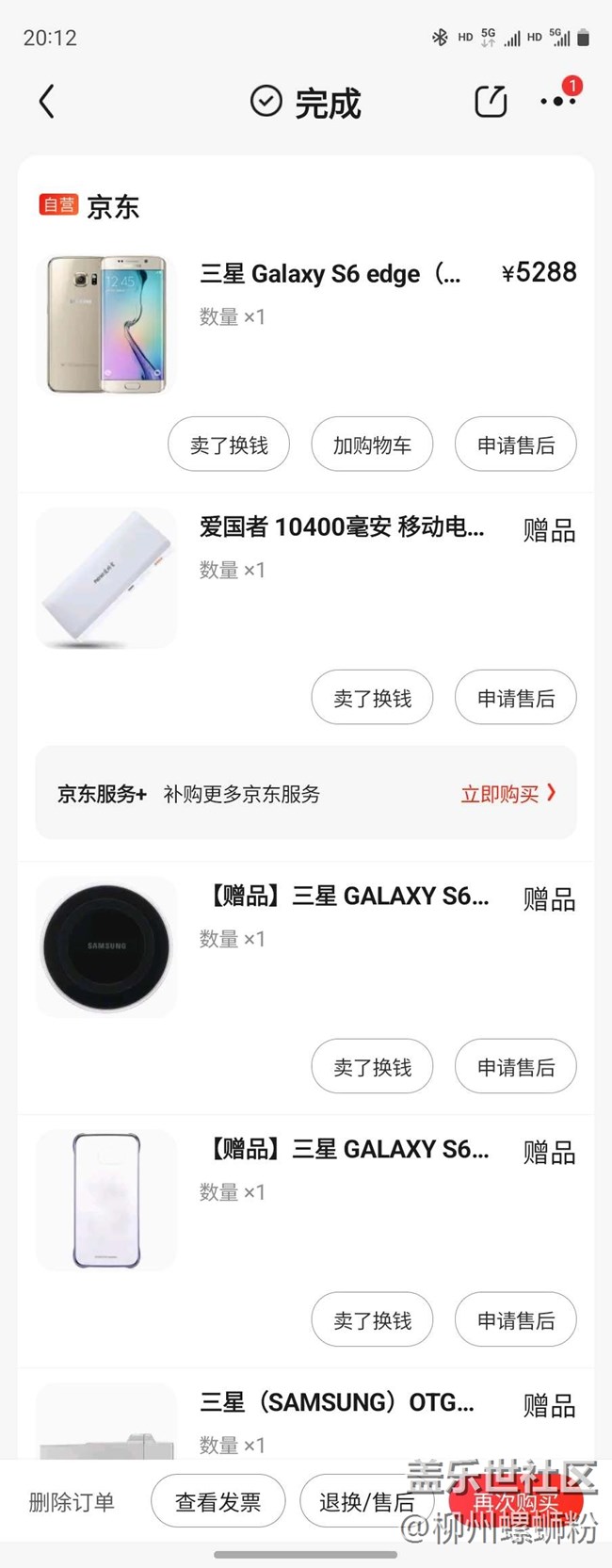Tap 加购物车 for Galaxy S6 edge
612x1568 pixels.
click(x=372, y=445)
